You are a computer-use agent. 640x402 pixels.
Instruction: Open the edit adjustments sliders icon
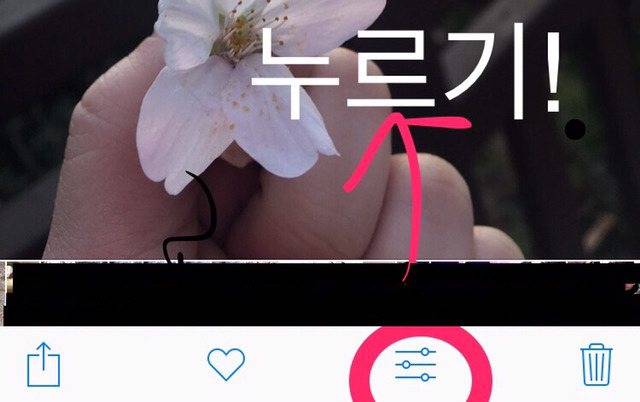[414, 365]
